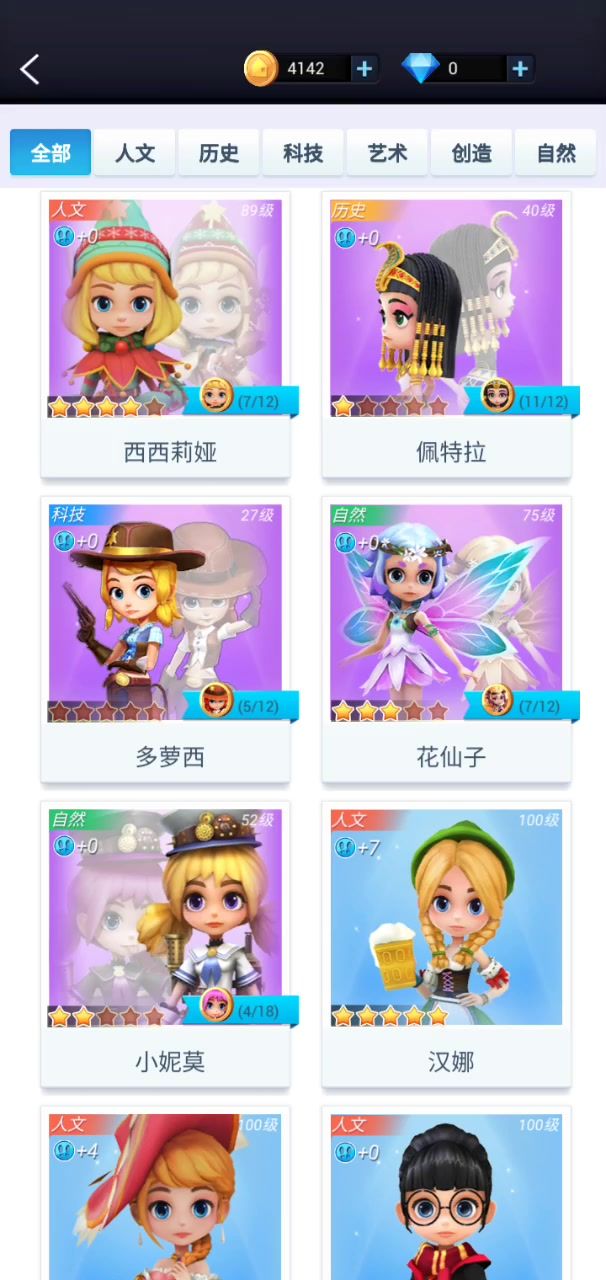
Task: Open the 花仙子 fairy card
Action: [x=446, y=640]
